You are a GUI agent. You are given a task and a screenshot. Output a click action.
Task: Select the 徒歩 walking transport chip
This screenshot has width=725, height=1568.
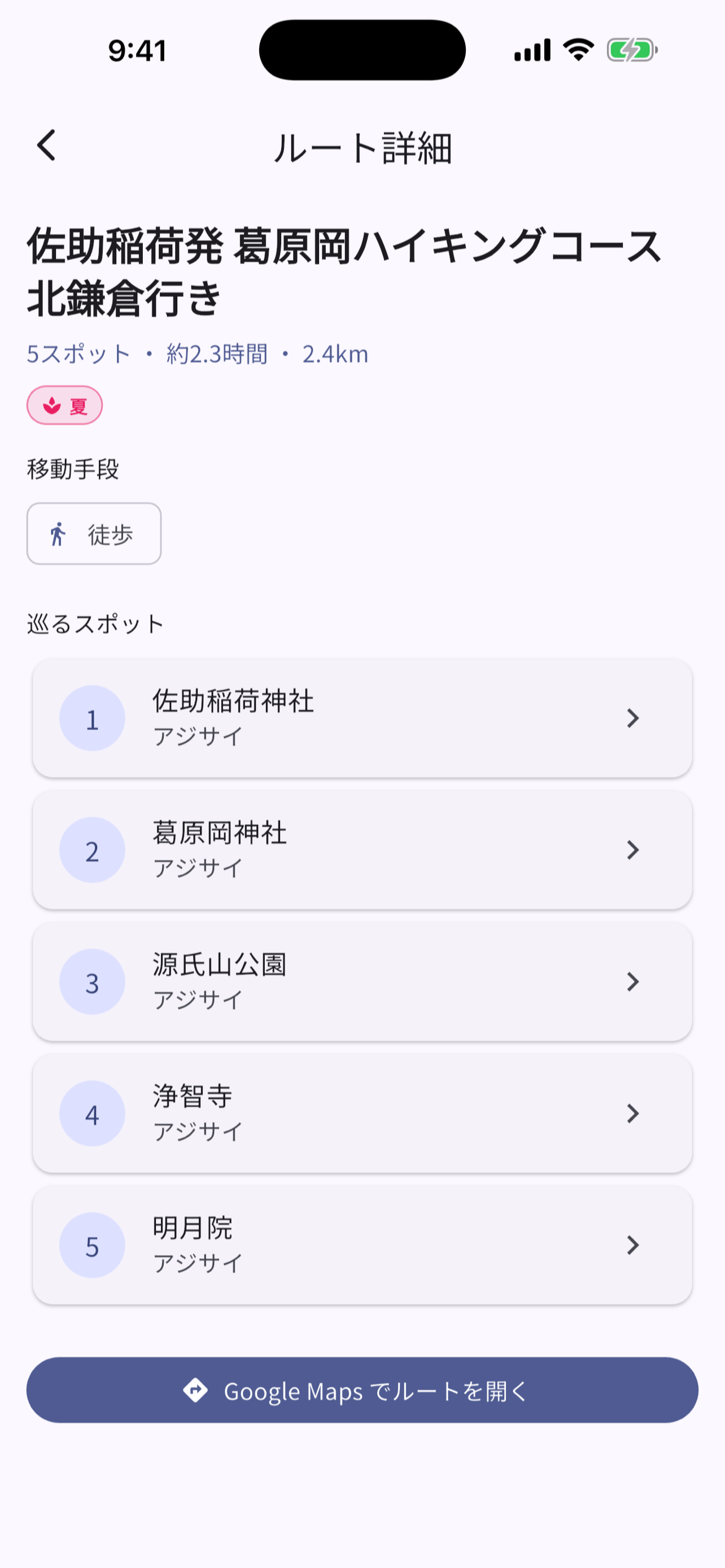tap(94, 534)
